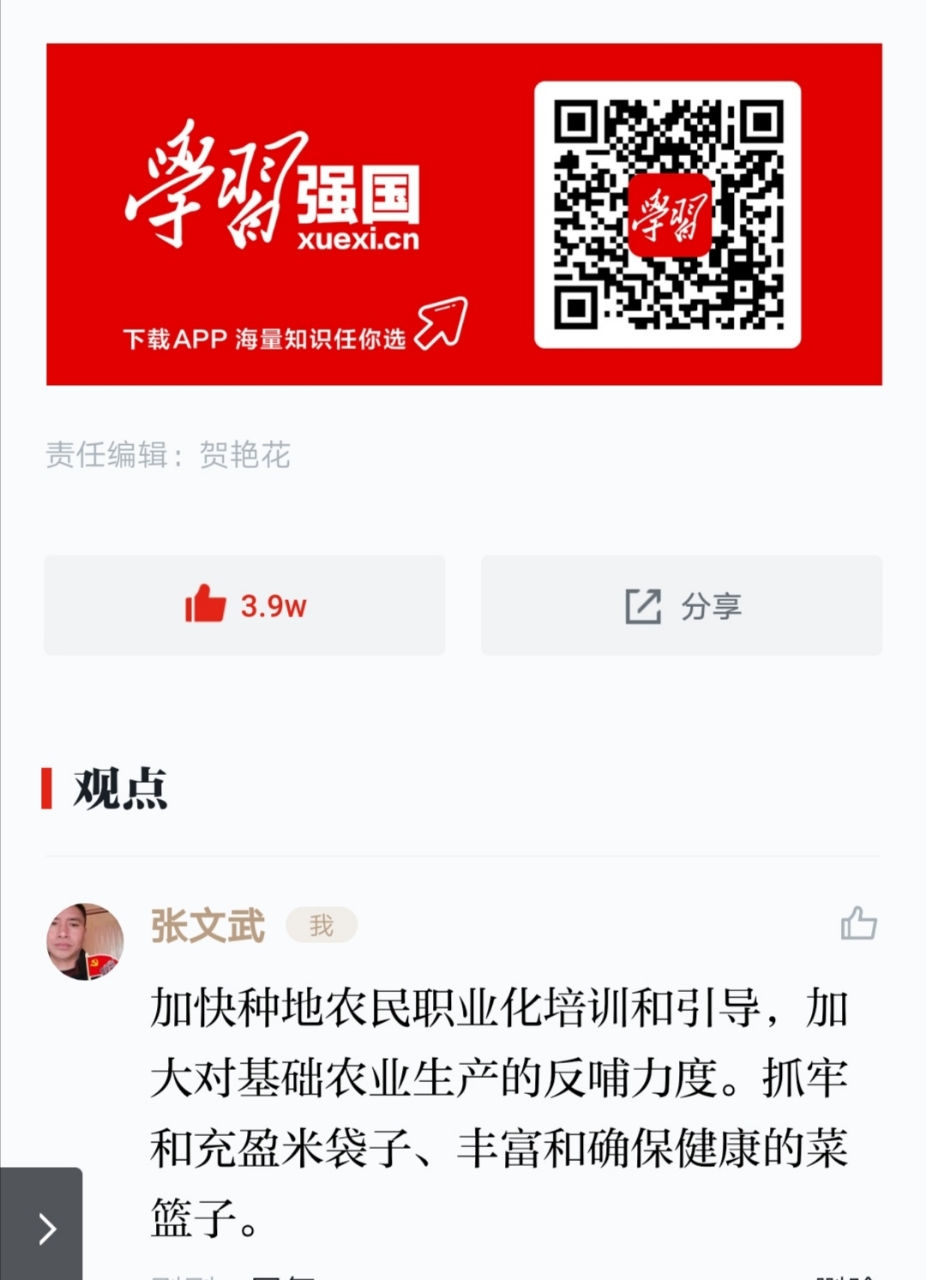Like the article with 3.9w likes
This screenshot has height=1280, width=926.
point(245,606)
